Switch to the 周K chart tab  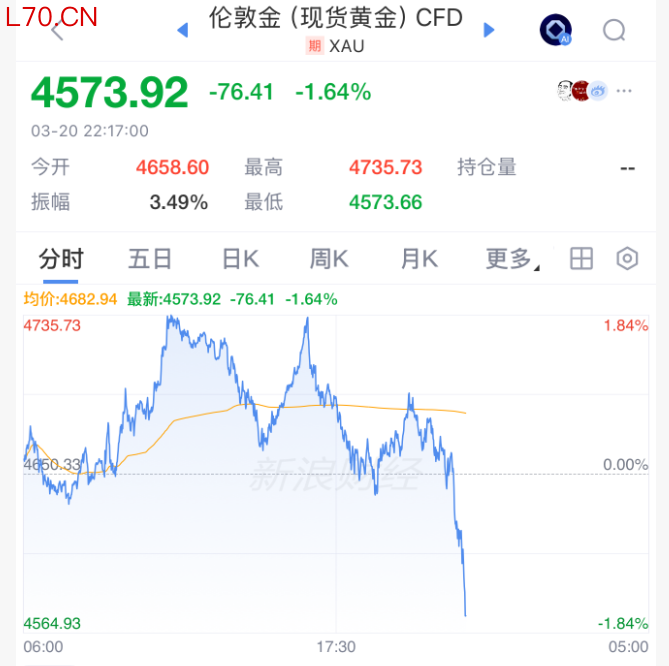point(328,260)
